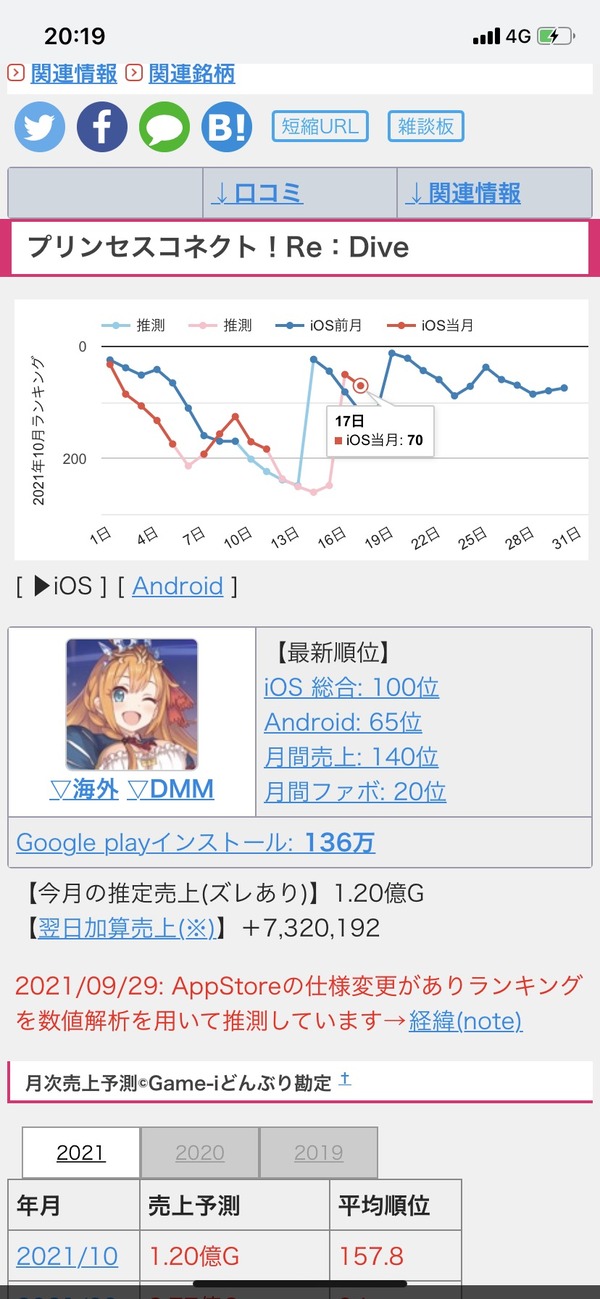Jump to the ↓関連情報 section
Screen dimensions: 600x1299
pyautogui.click(x=462, y=193)
